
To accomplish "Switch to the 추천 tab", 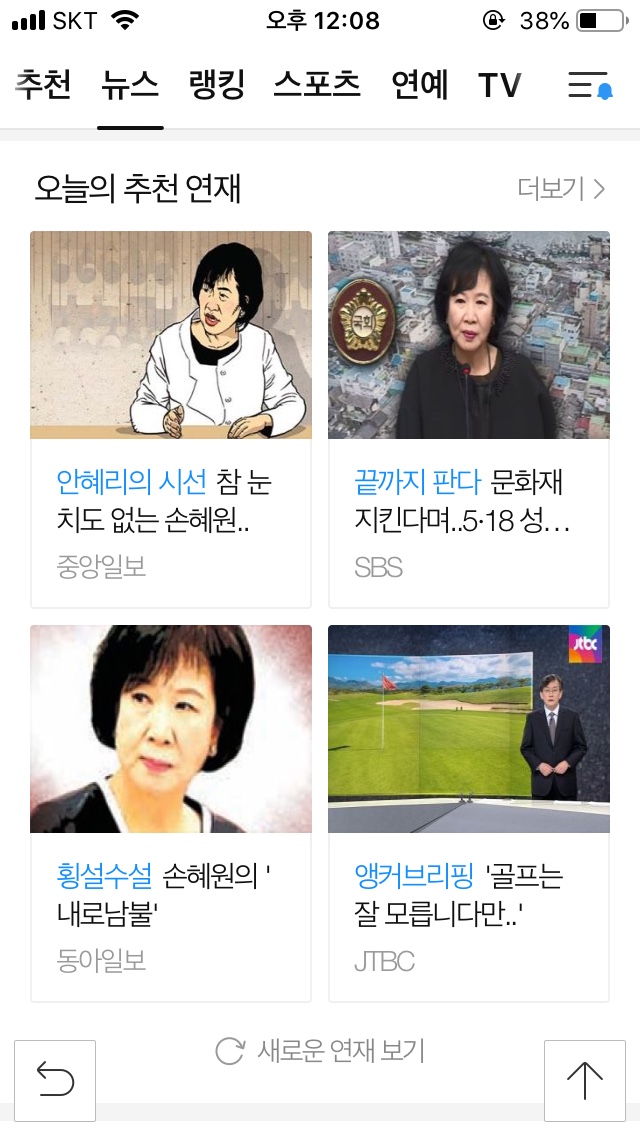I will (43, 86).
